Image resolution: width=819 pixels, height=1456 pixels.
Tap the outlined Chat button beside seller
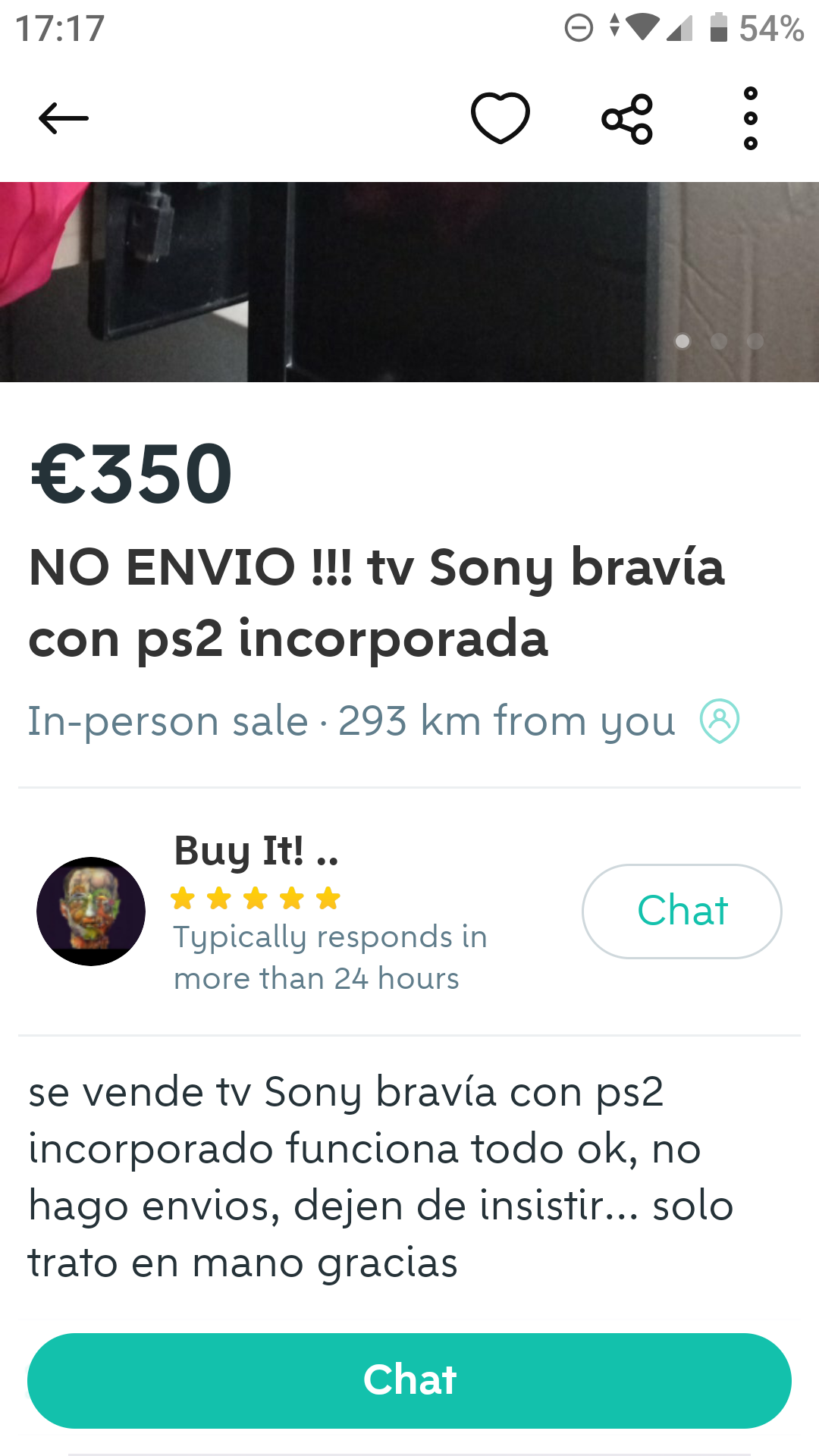(682, 911)
